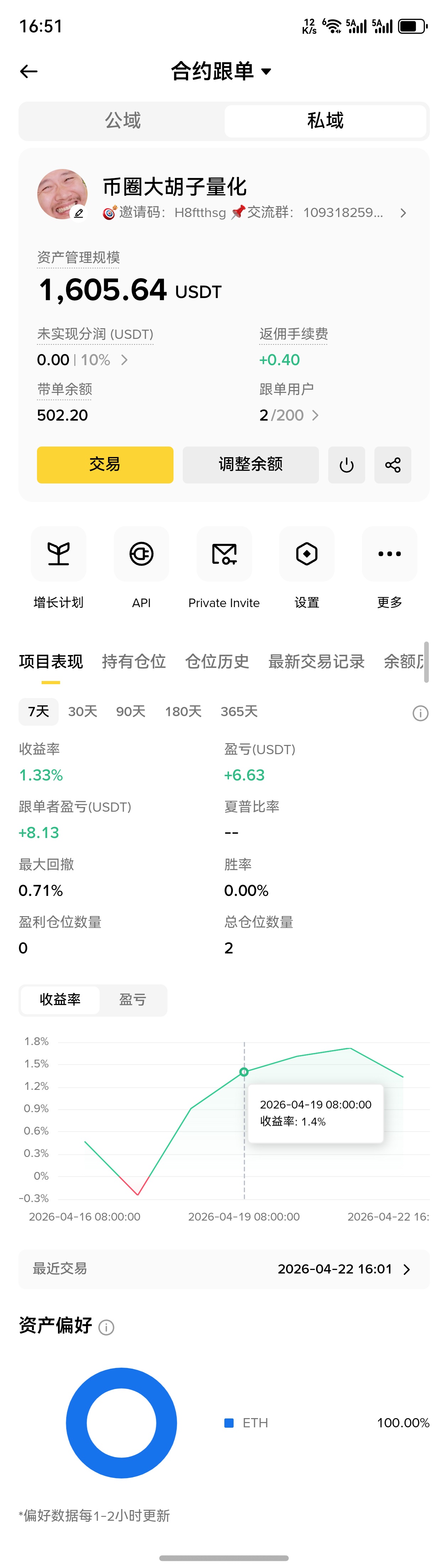Tap the info icon next to 资产偏好
This screenshot has width=448, height=1568.
tap(106, 1327)
